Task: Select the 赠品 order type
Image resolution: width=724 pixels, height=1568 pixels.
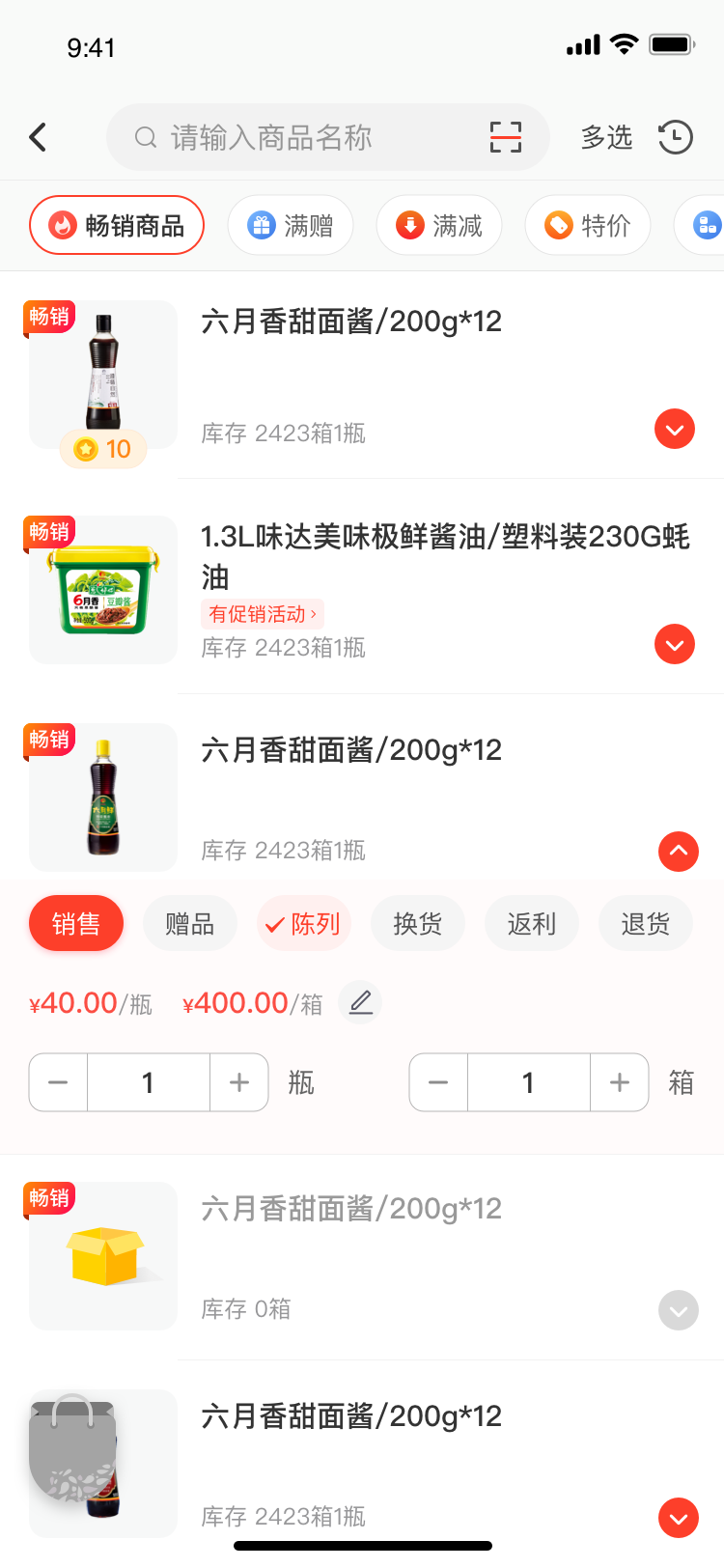Action: pyautogui.click(x=190, y=924)
